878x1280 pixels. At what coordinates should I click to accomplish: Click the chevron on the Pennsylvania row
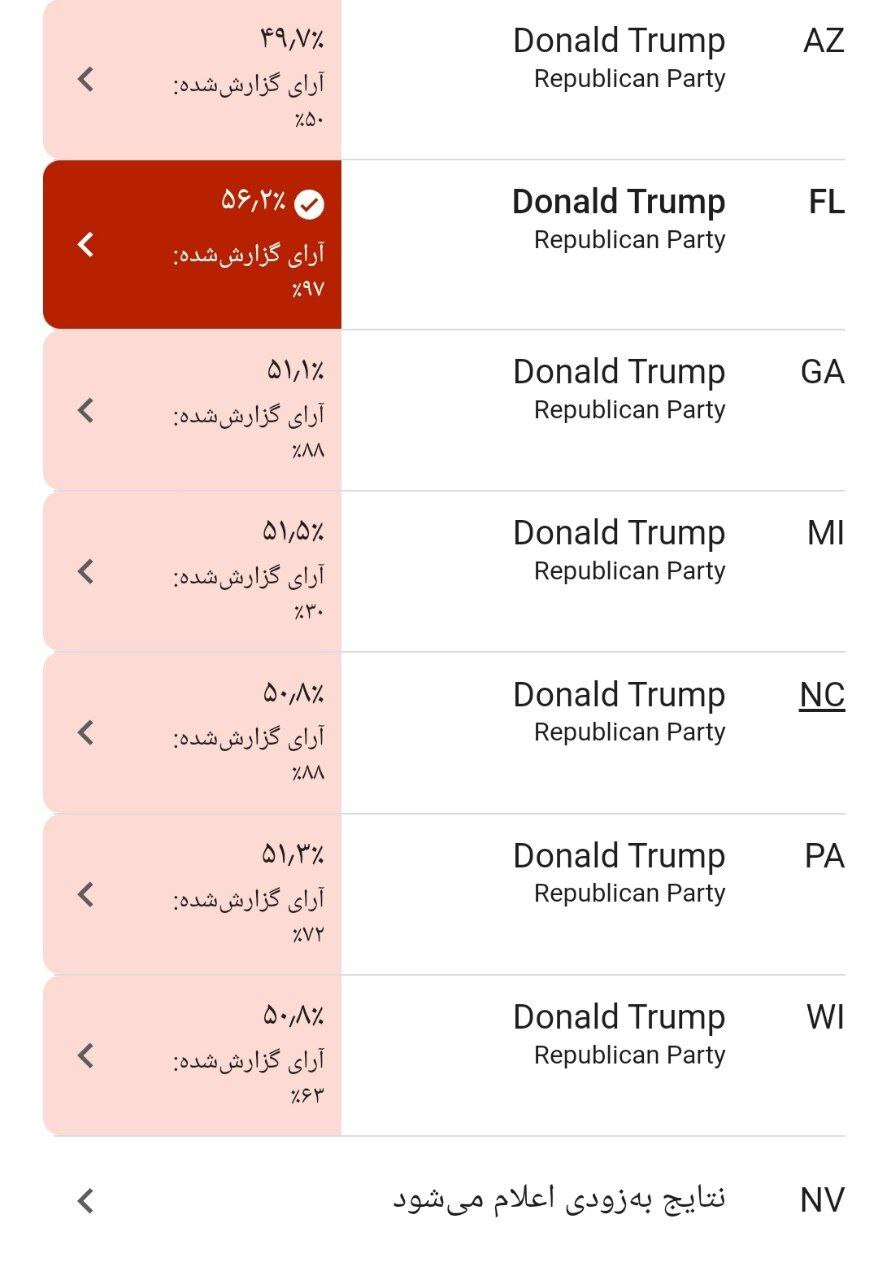tap(85, 895)
